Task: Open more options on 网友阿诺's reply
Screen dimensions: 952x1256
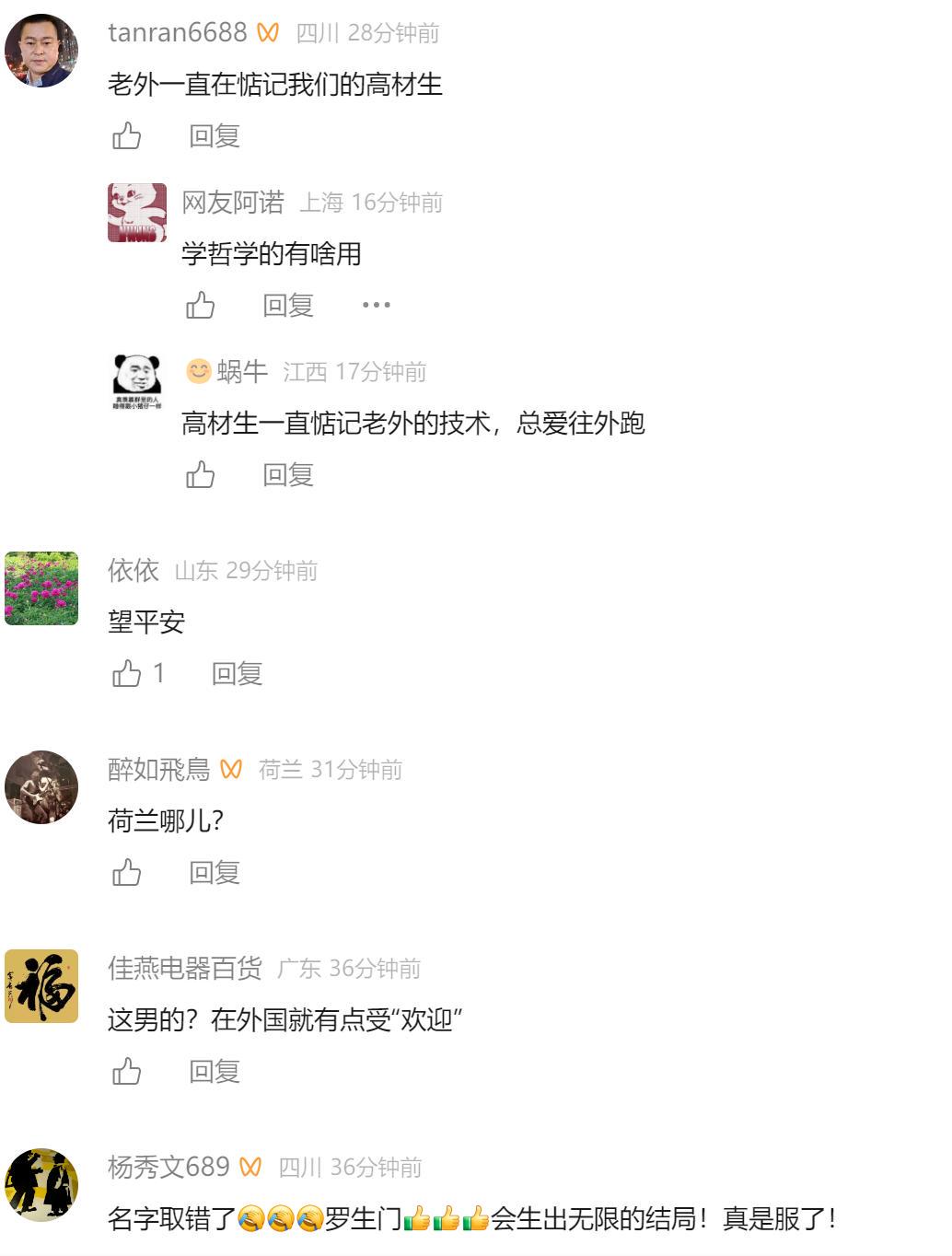Action: [376, 305]
